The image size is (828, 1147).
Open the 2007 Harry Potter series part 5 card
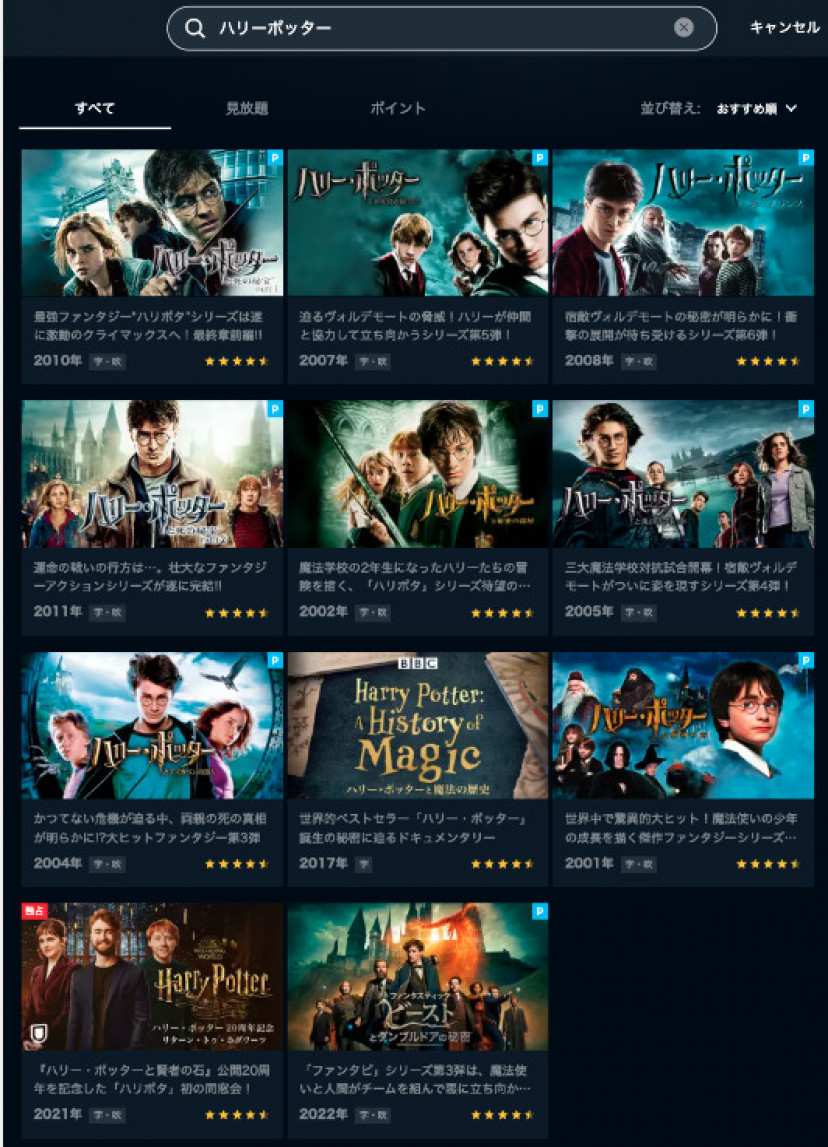[x=417, y=222]
